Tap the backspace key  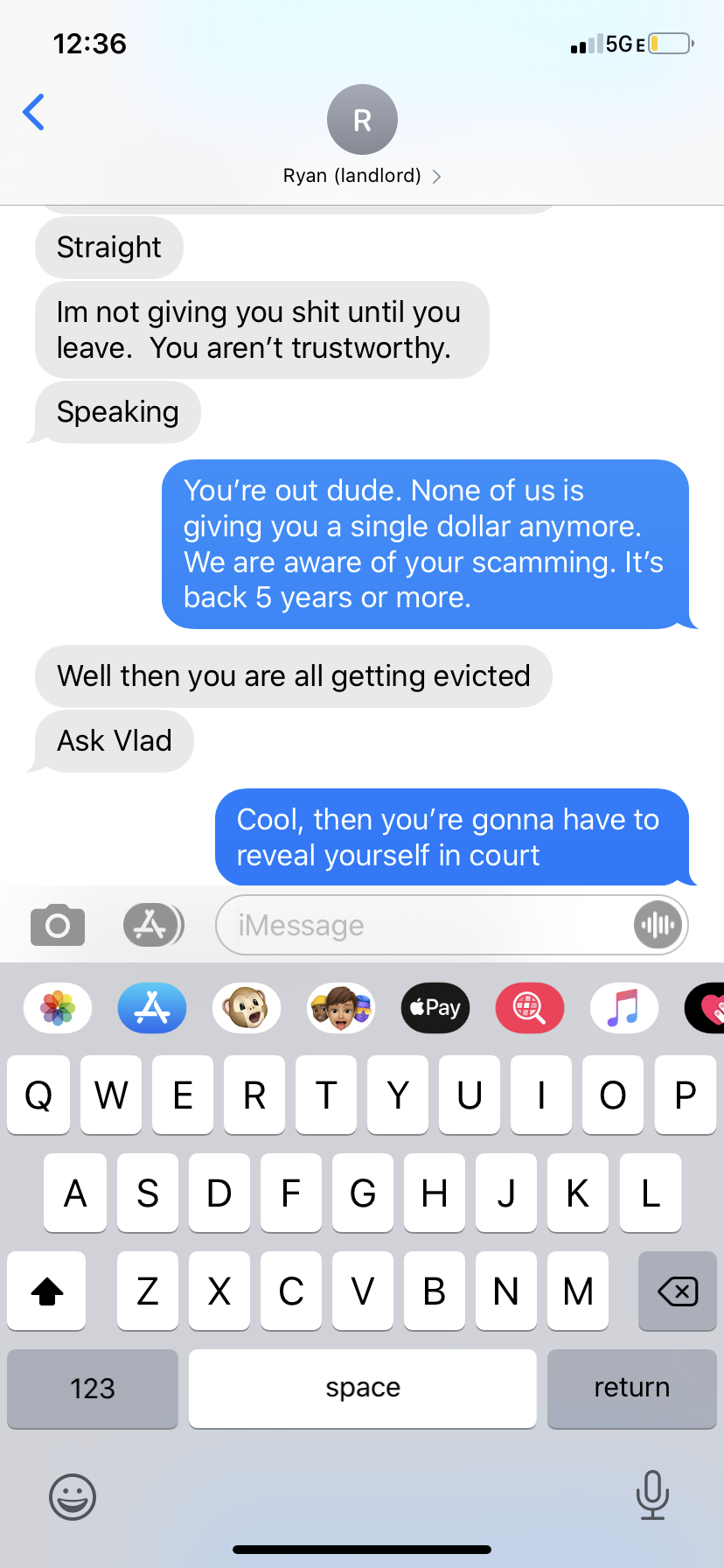coord(678,1291)
